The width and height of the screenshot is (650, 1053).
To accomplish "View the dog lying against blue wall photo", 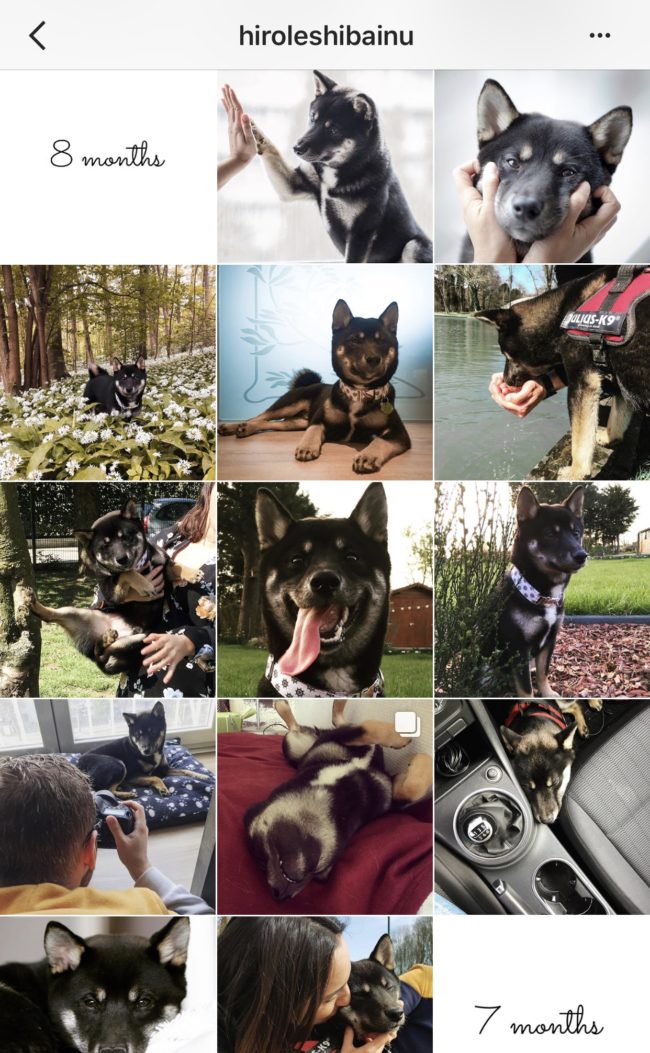I will [x=325, y=372].
